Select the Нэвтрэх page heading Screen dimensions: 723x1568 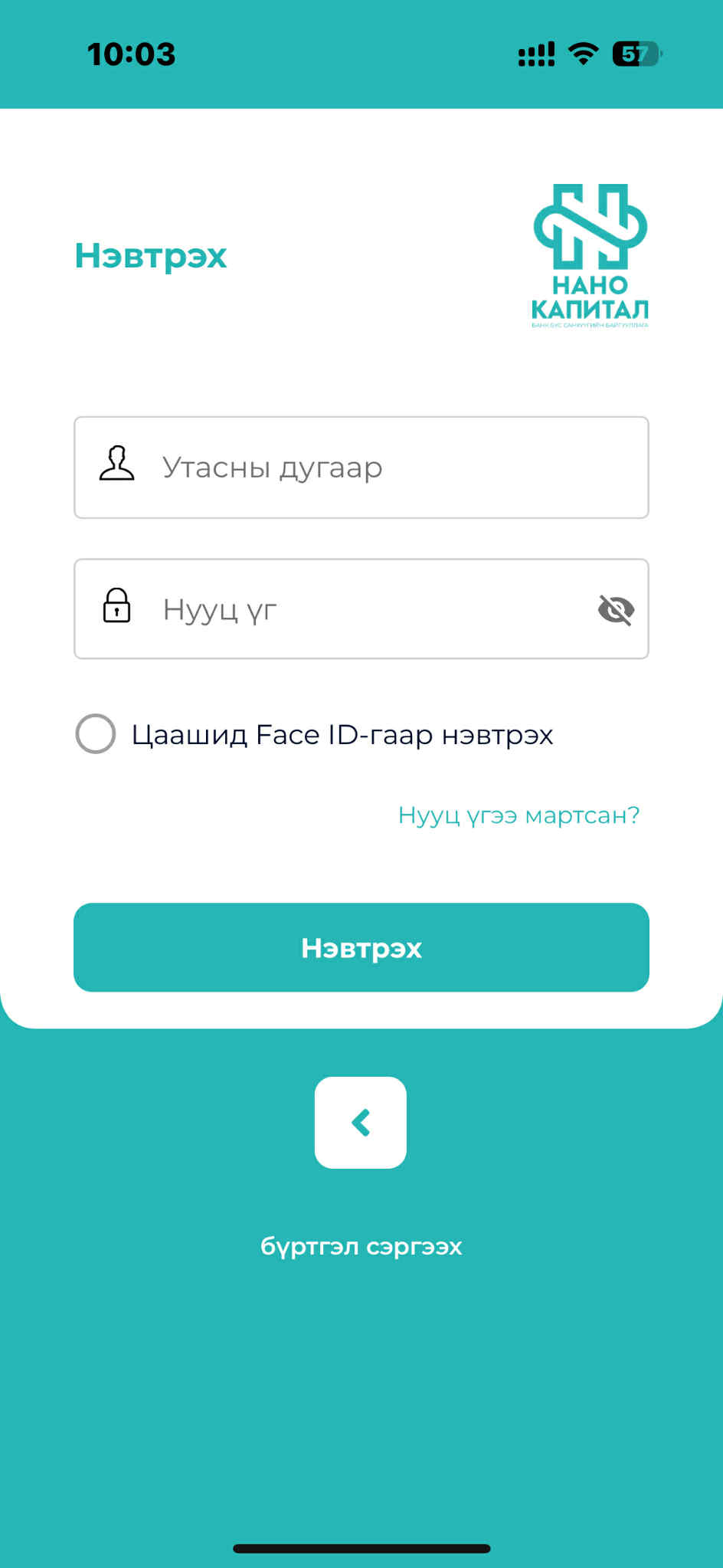(x=150, y=255)
